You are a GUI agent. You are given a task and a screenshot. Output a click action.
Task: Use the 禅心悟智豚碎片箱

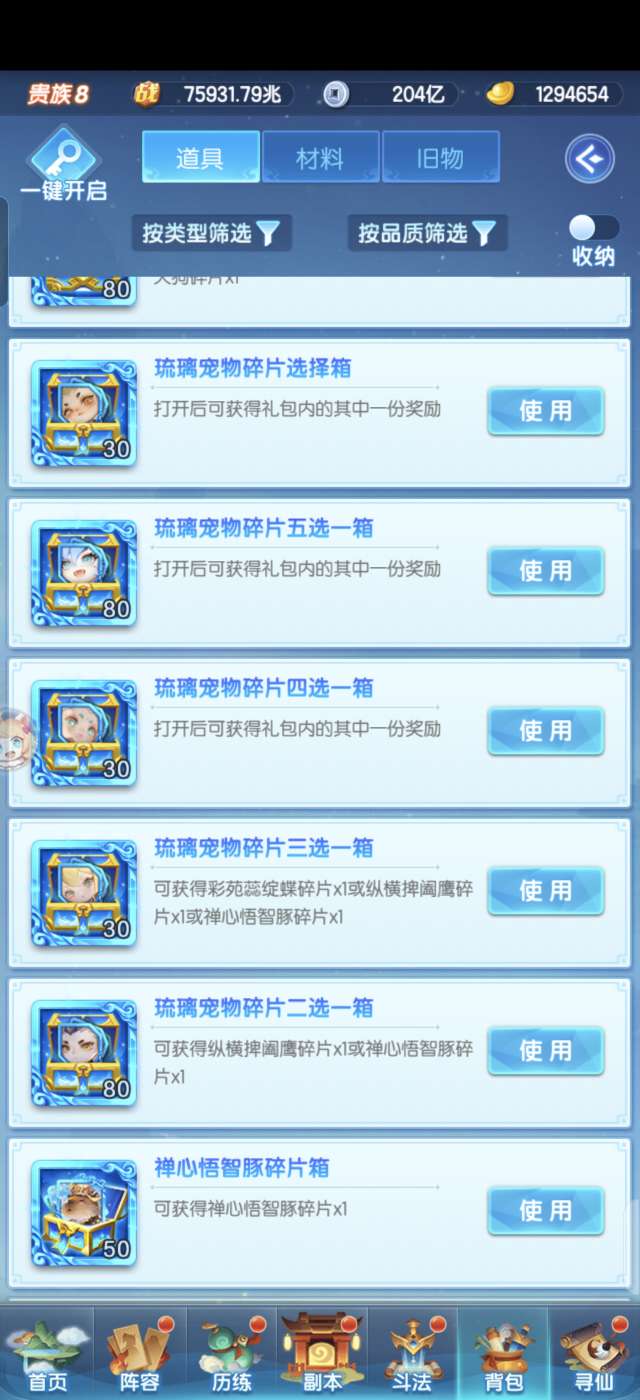[545, 1211]
